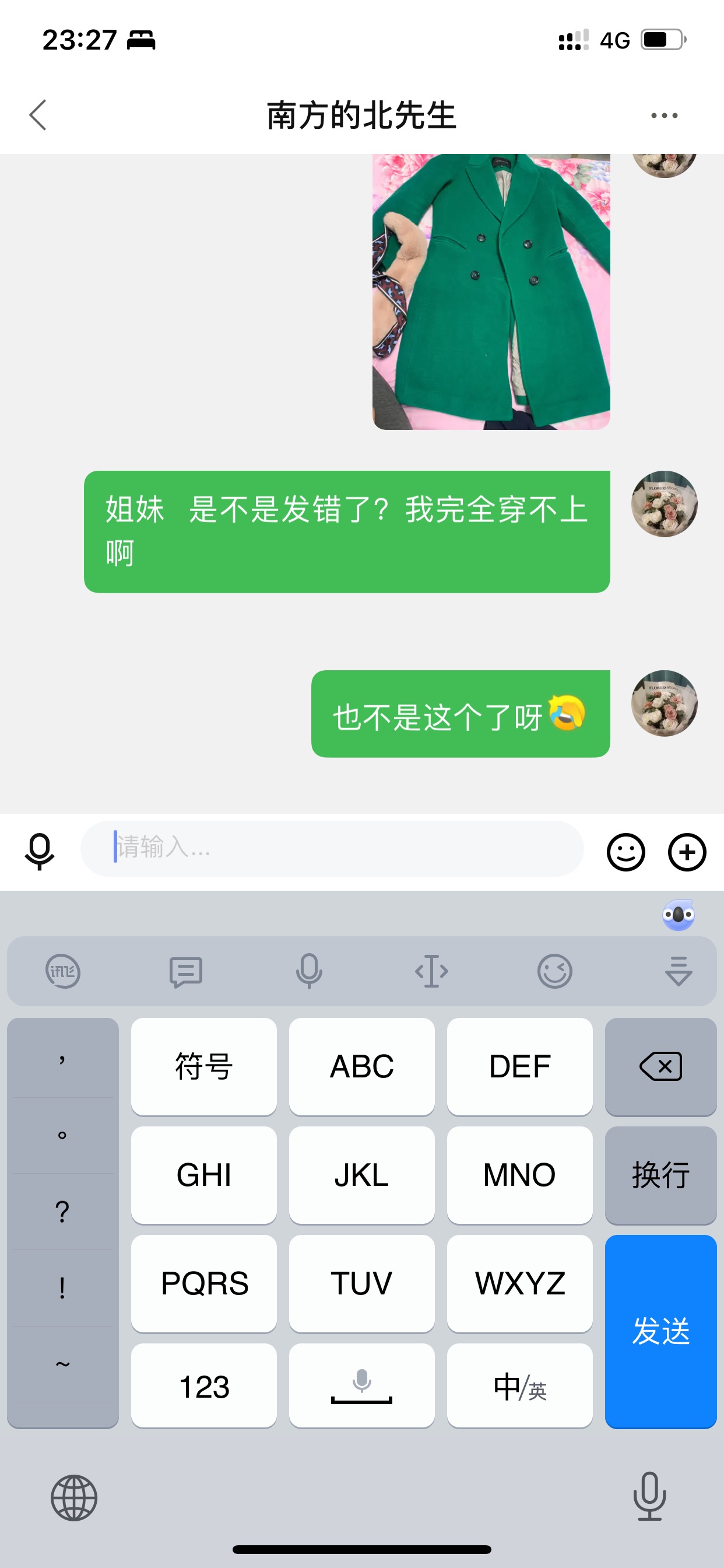724x1568 pixels.
Task: Open the 符号 symbols key
Action: coord(204,1066)
